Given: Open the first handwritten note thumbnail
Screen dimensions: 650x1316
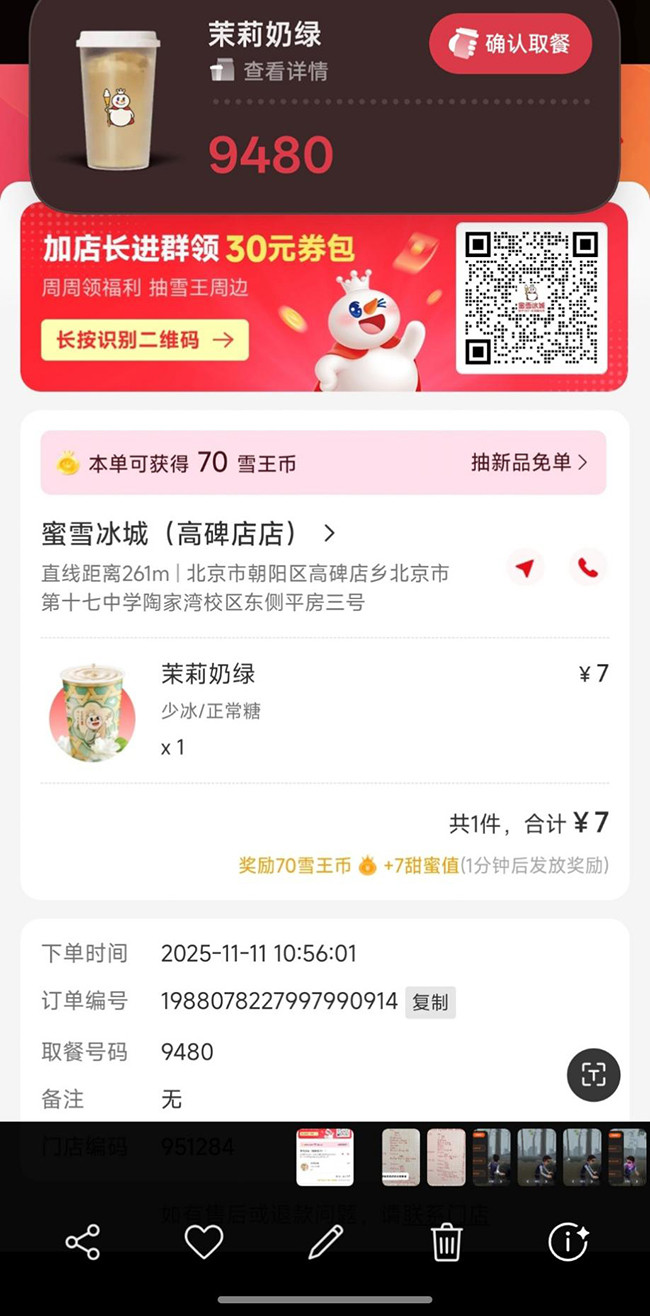Looking at the screenshot, I should (x=401, y=1157).
